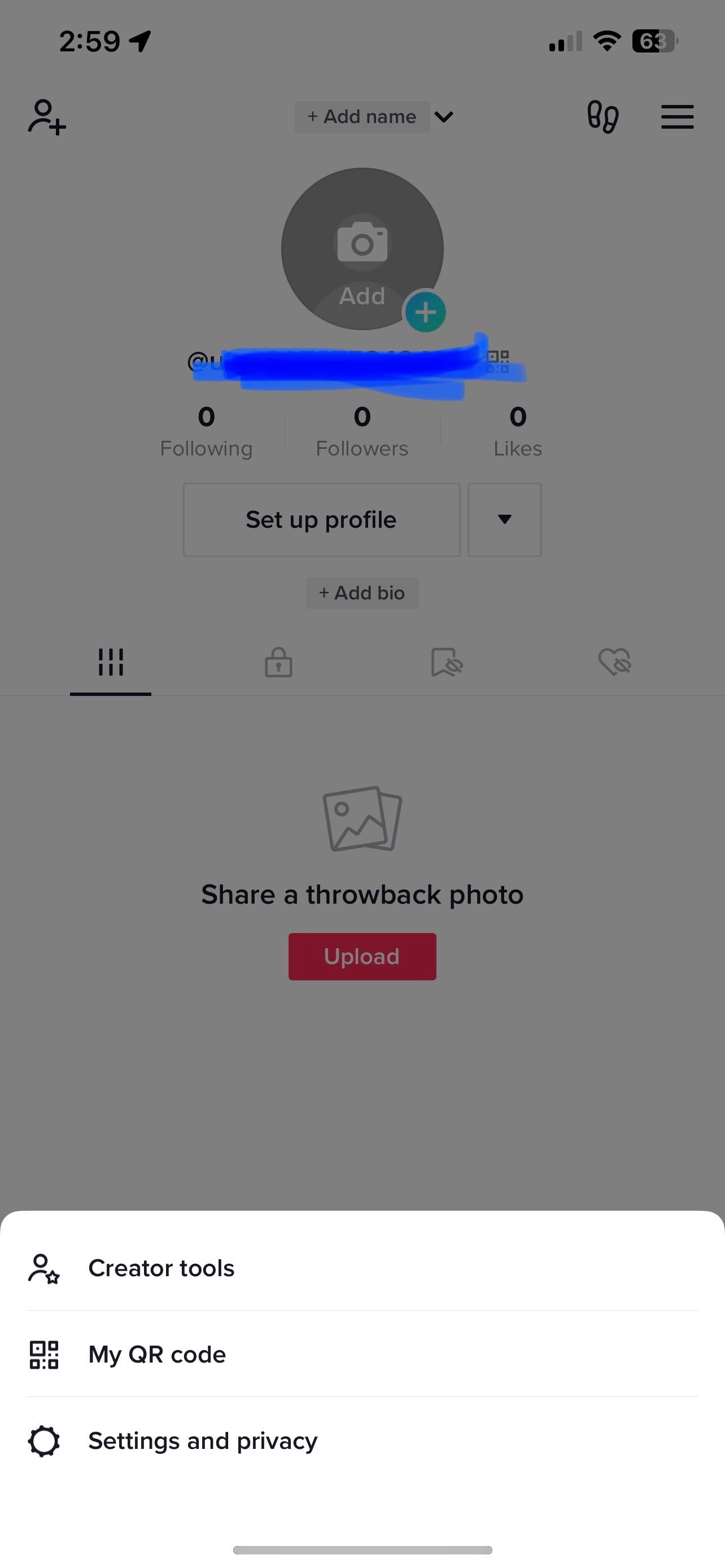
Task: Open profile views footprints icon
Action: (602, 116)
